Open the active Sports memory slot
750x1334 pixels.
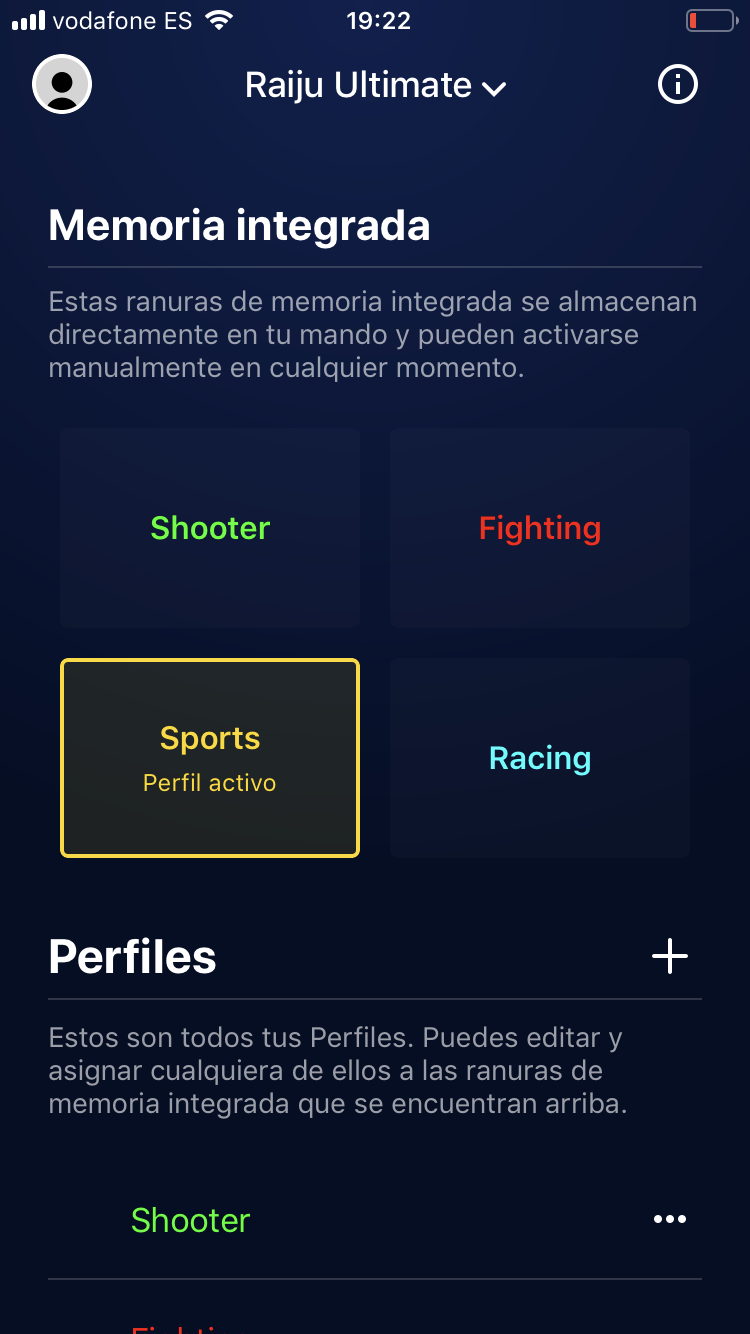pos(210,757)
